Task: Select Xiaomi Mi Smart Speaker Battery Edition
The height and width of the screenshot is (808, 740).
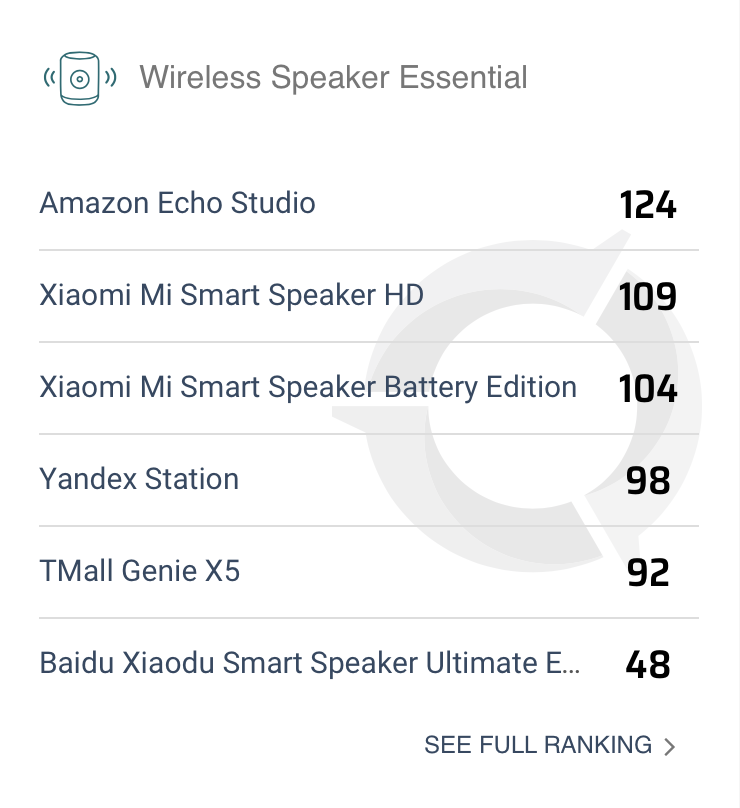Action: 308,387
